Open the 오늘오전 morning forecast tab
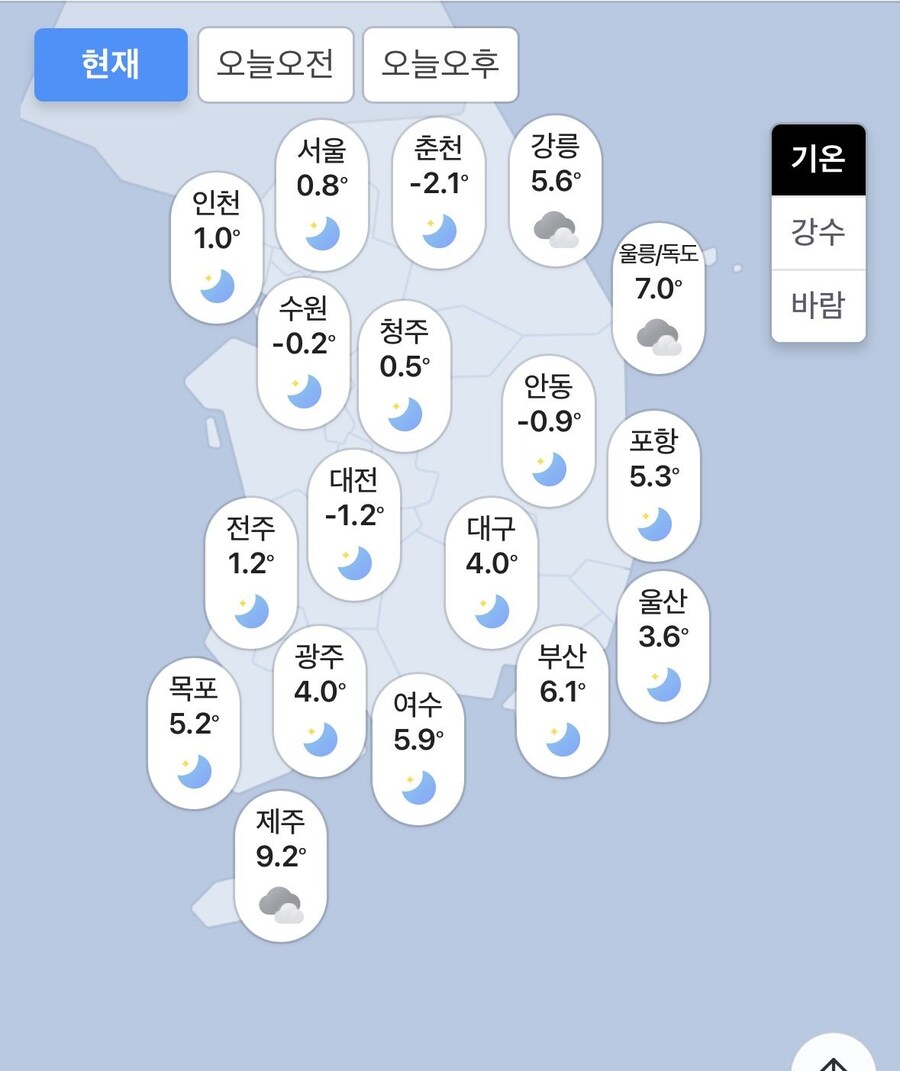 (x=276, y=64)
